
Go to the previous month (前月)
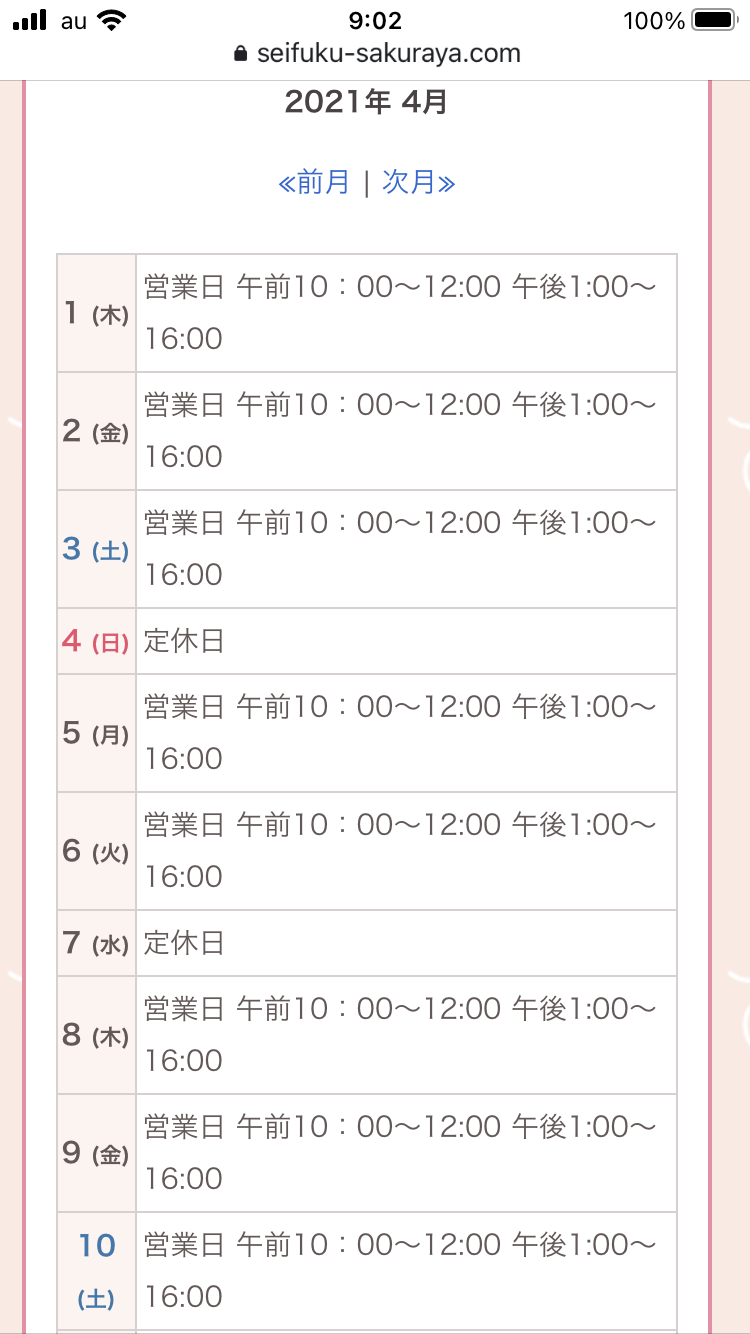tap(314, 182)
